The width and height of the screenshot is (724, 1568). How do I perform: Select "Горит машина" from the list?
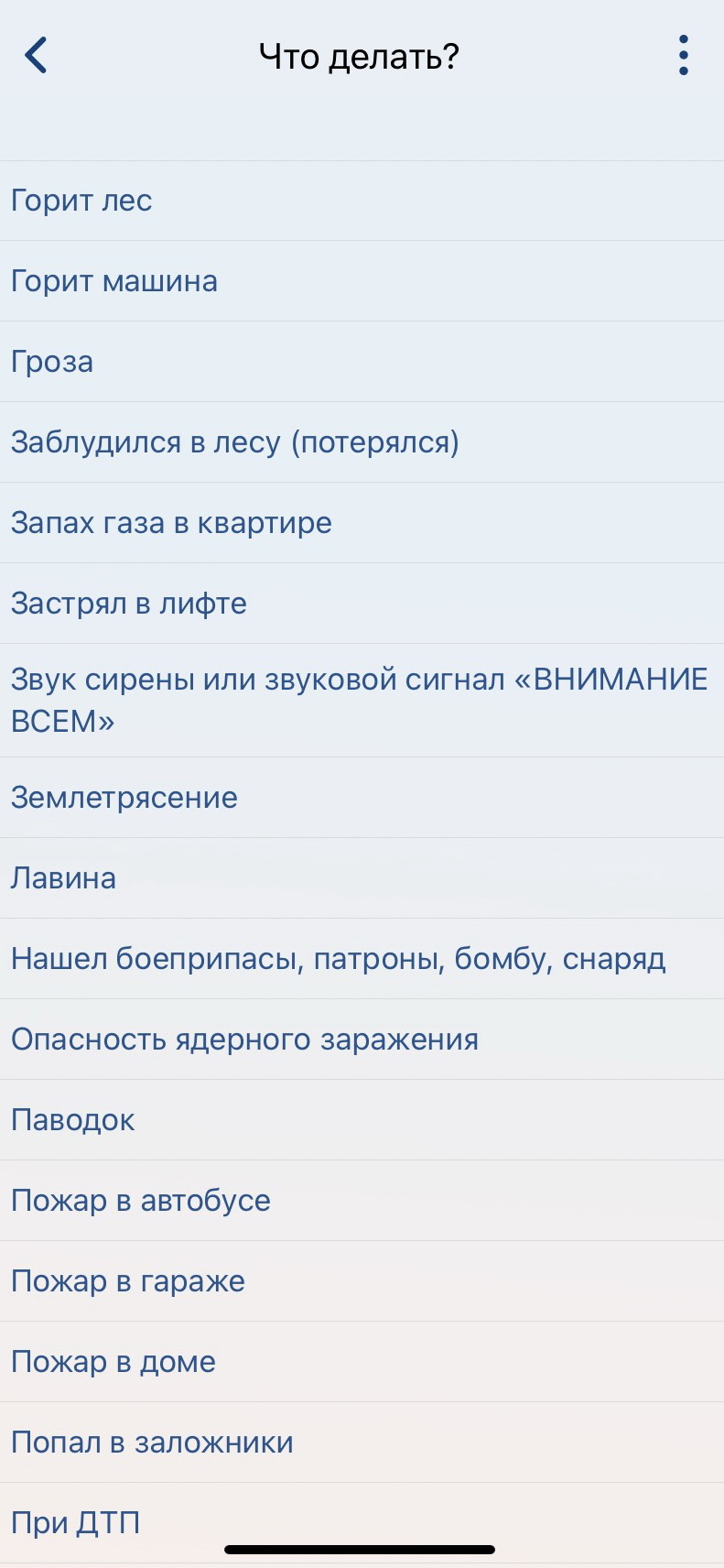click(362, 281)
